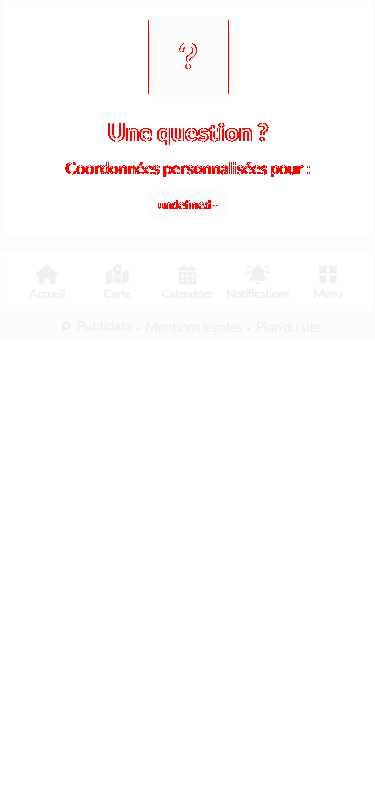This screenshot has width=375, height=812.
Task: Open the Publidata link
Action: tap(96, 326)
